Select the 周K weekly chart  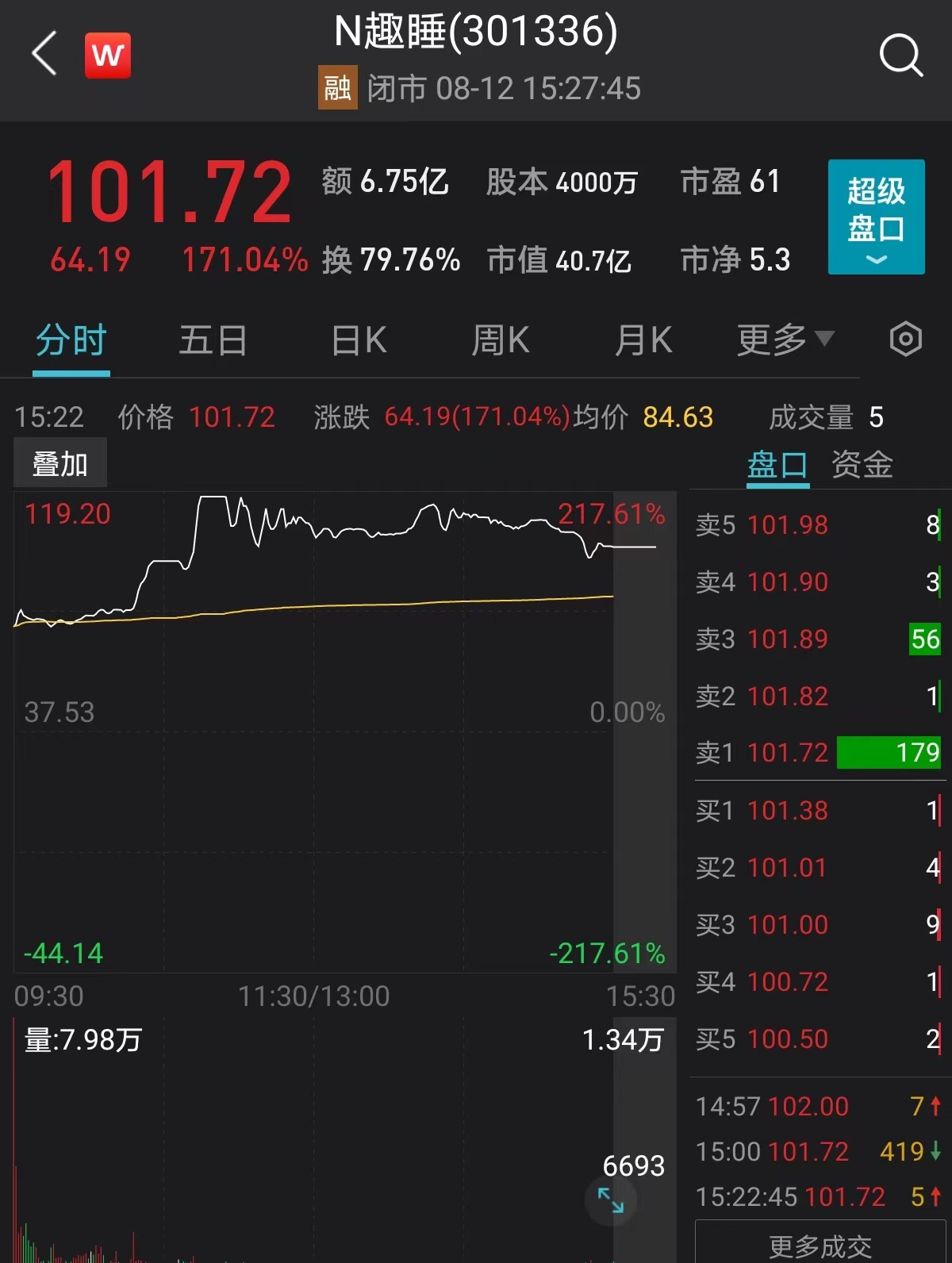pos(499,340)
